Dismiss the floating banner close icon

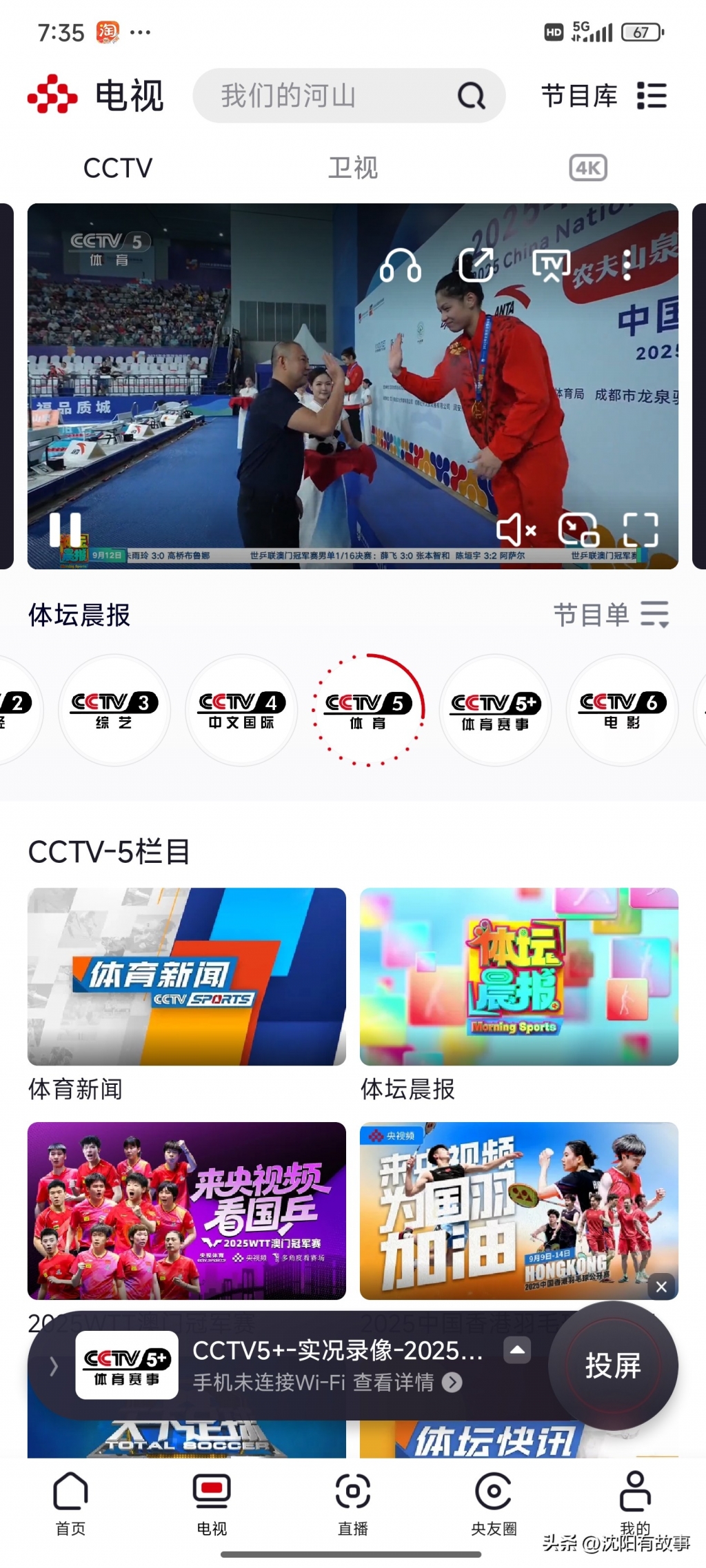tap(661, 1286)
